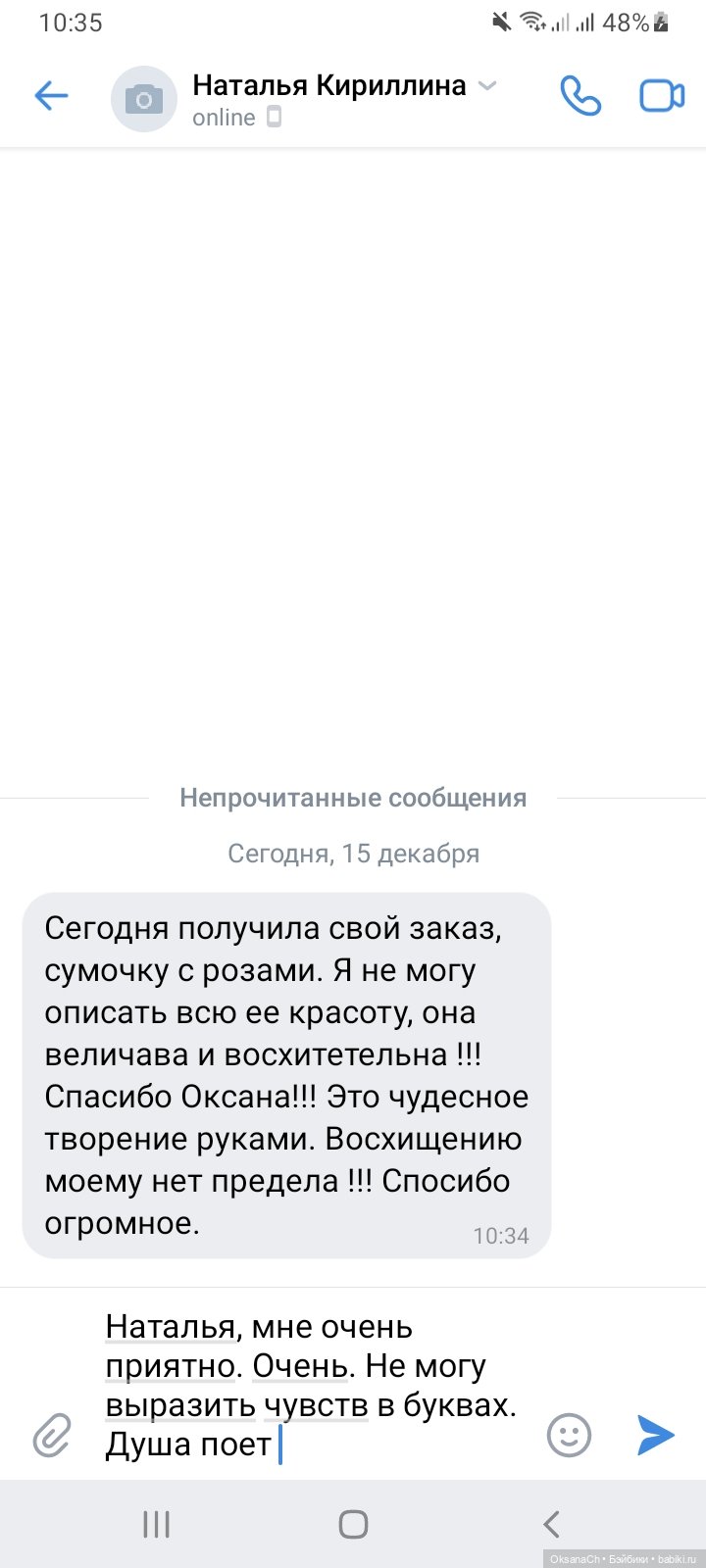Go back to the chat list

pos(51,96)
